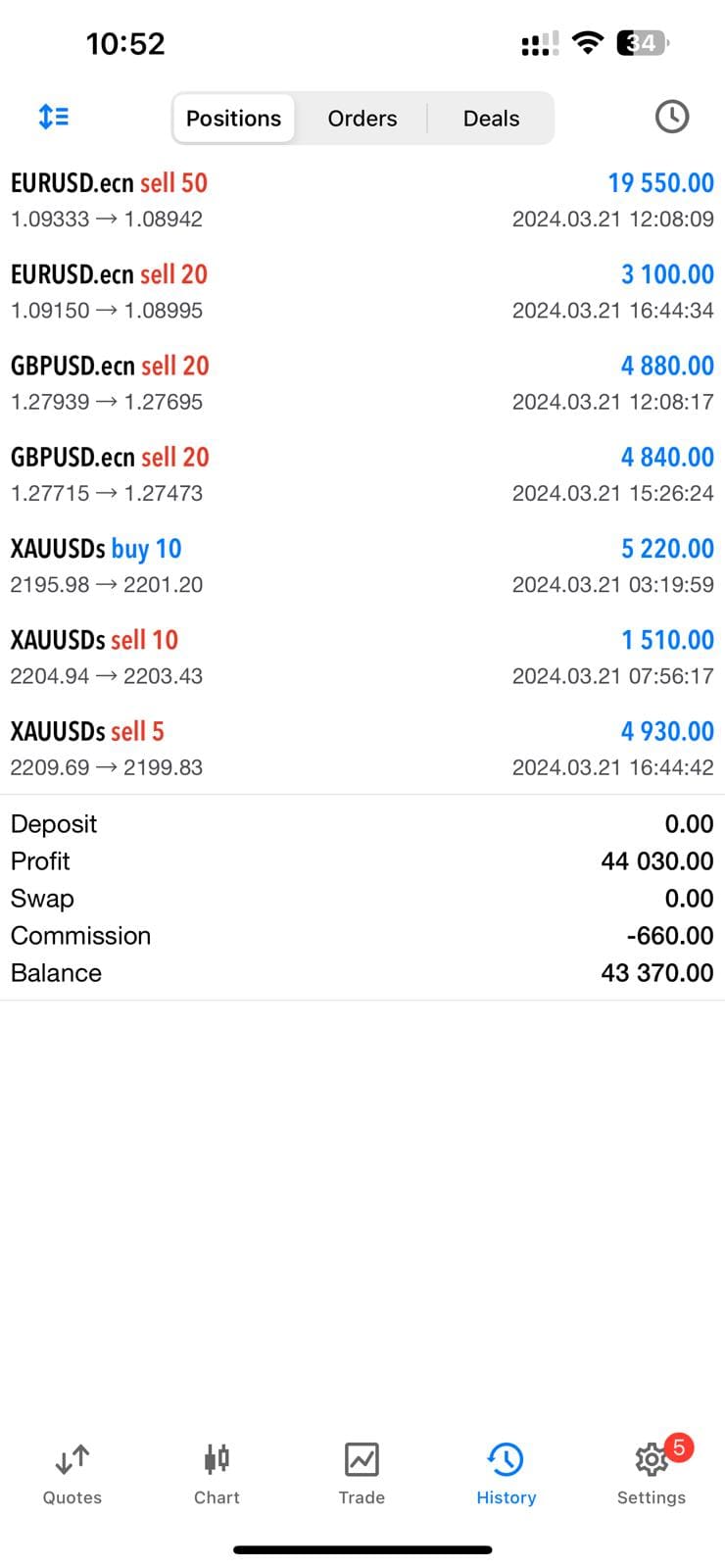Switch to the Orders segment
The width and height of the screenshot is (725, 1568).
(x=362, y=119)
